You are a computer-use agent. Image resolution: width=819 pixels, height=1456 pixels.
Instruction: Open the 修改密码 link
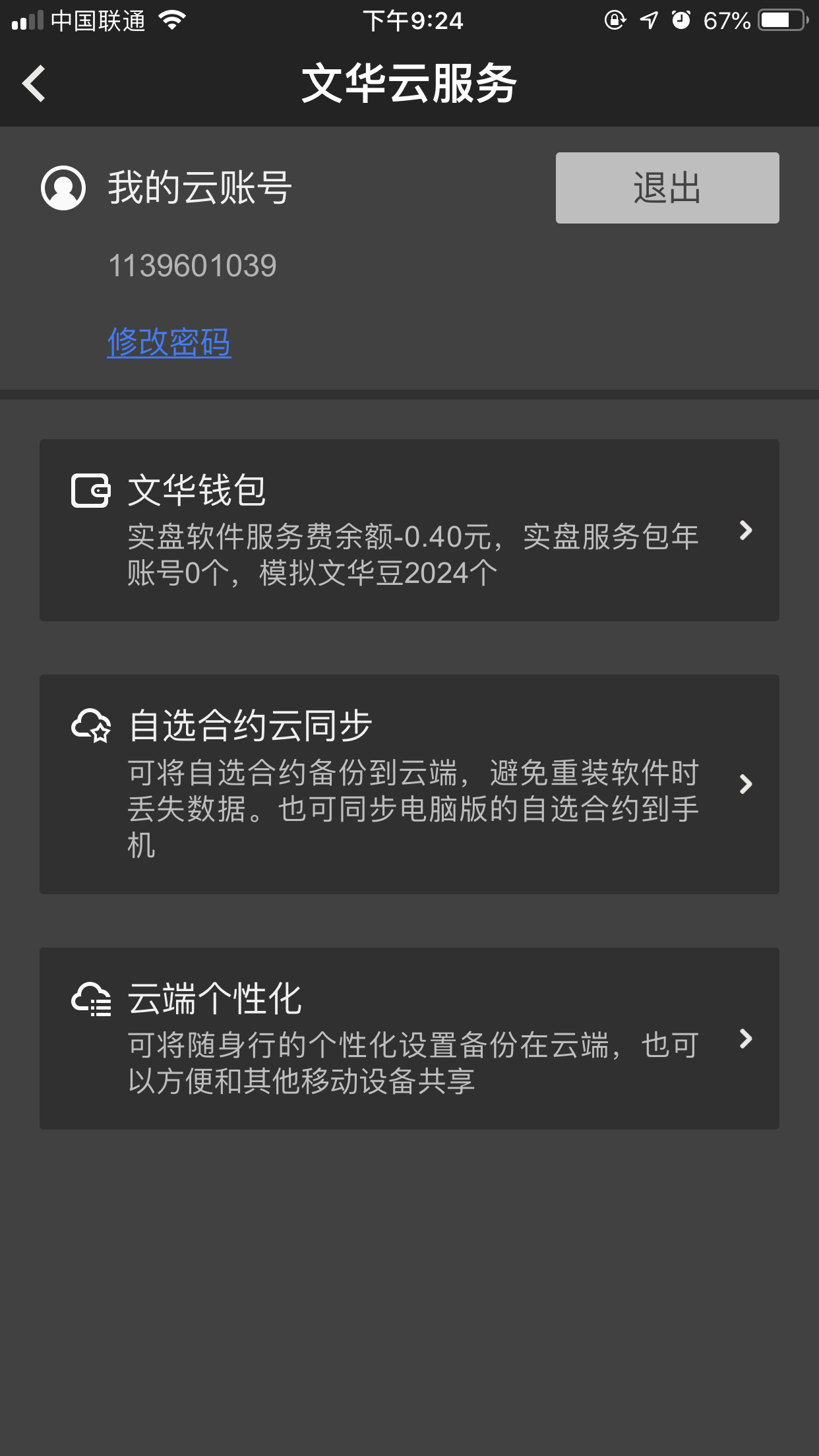coord(169,342)
